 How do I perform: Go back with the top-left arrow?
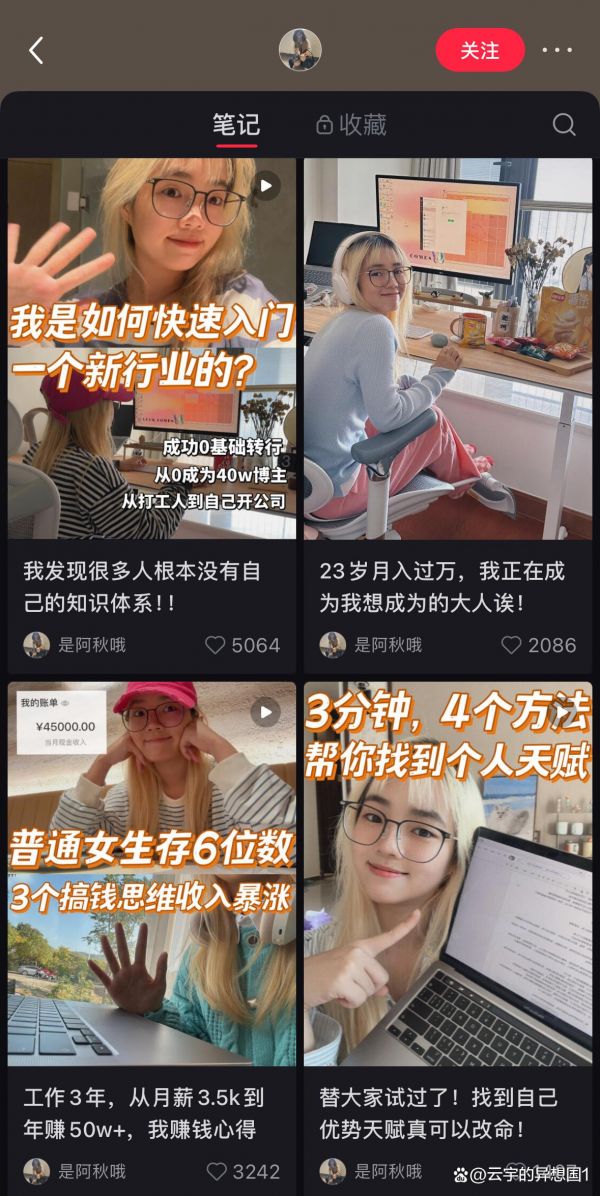[37, 51]
